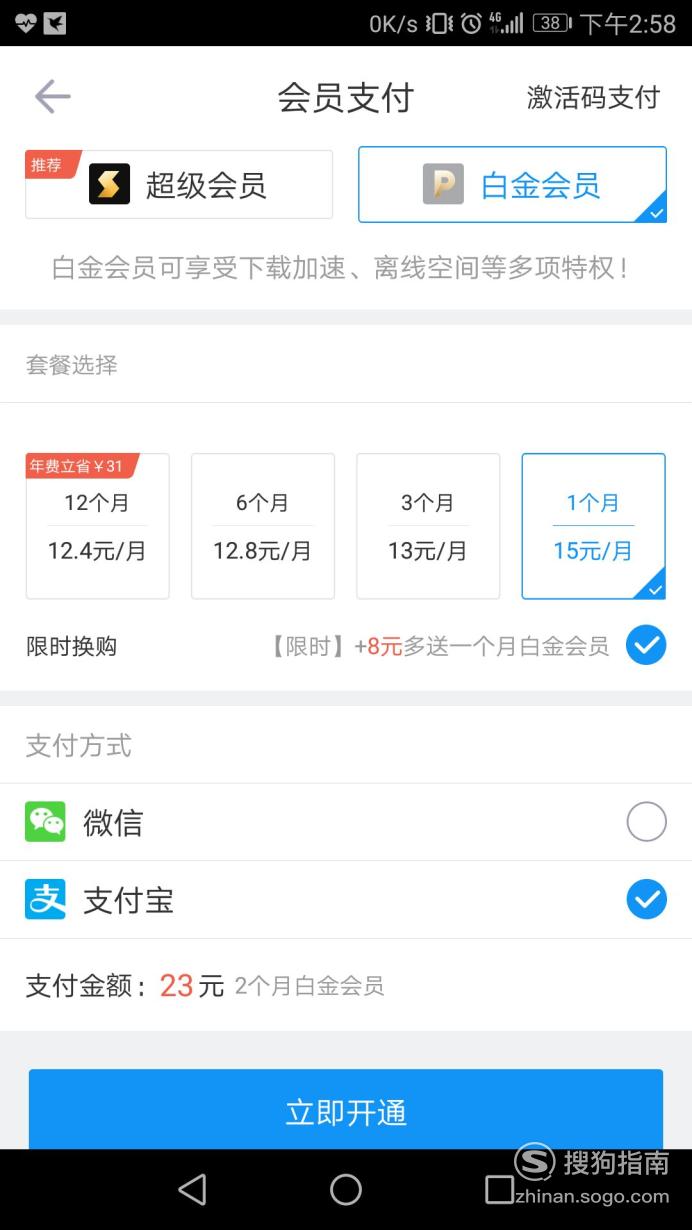Tap the system back button
Screen dimensions: 692x1230
point(192,1189)
